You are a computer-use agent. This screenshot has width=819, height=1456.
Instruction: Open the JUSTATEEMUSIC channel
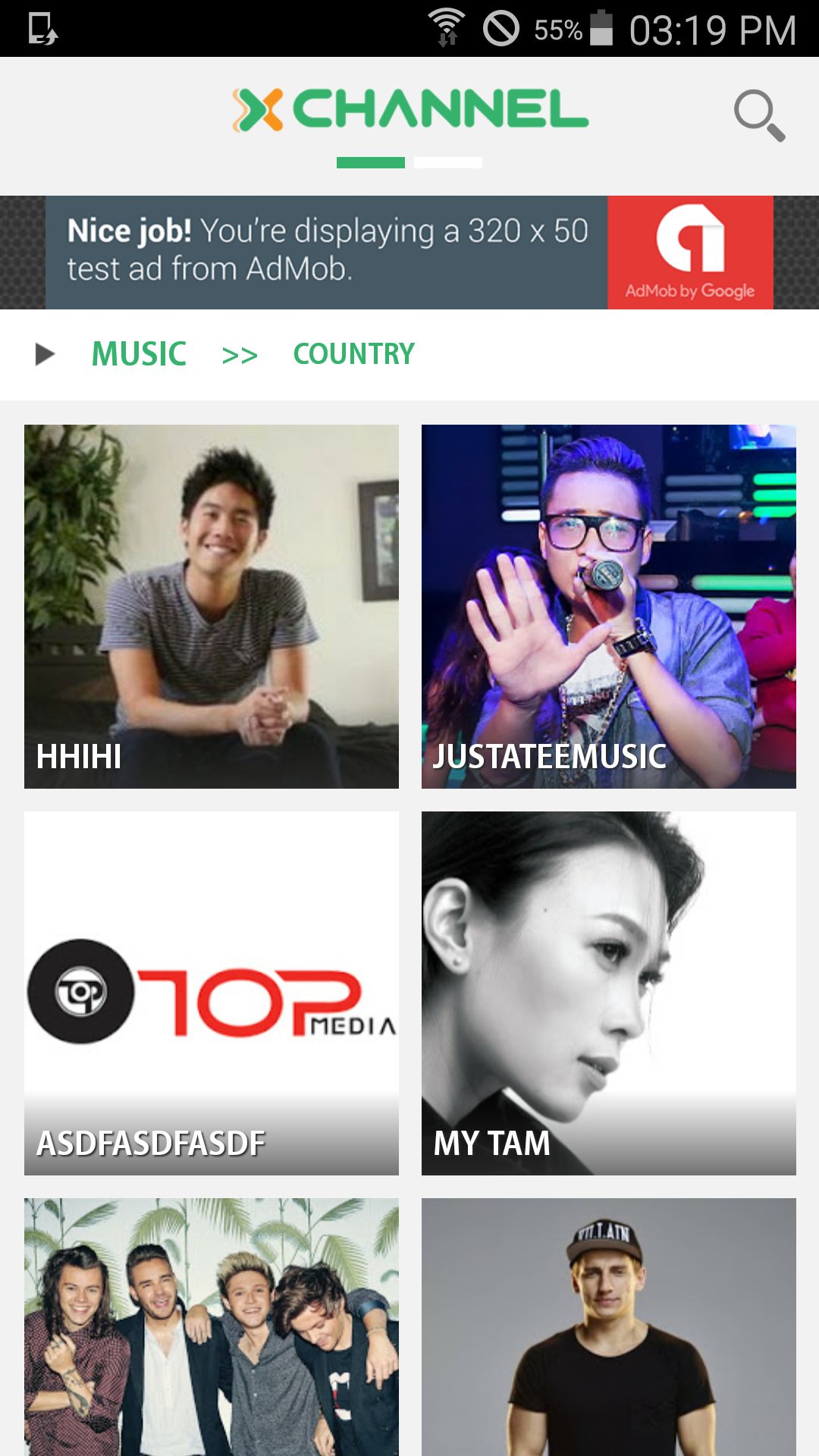point(608,606)
